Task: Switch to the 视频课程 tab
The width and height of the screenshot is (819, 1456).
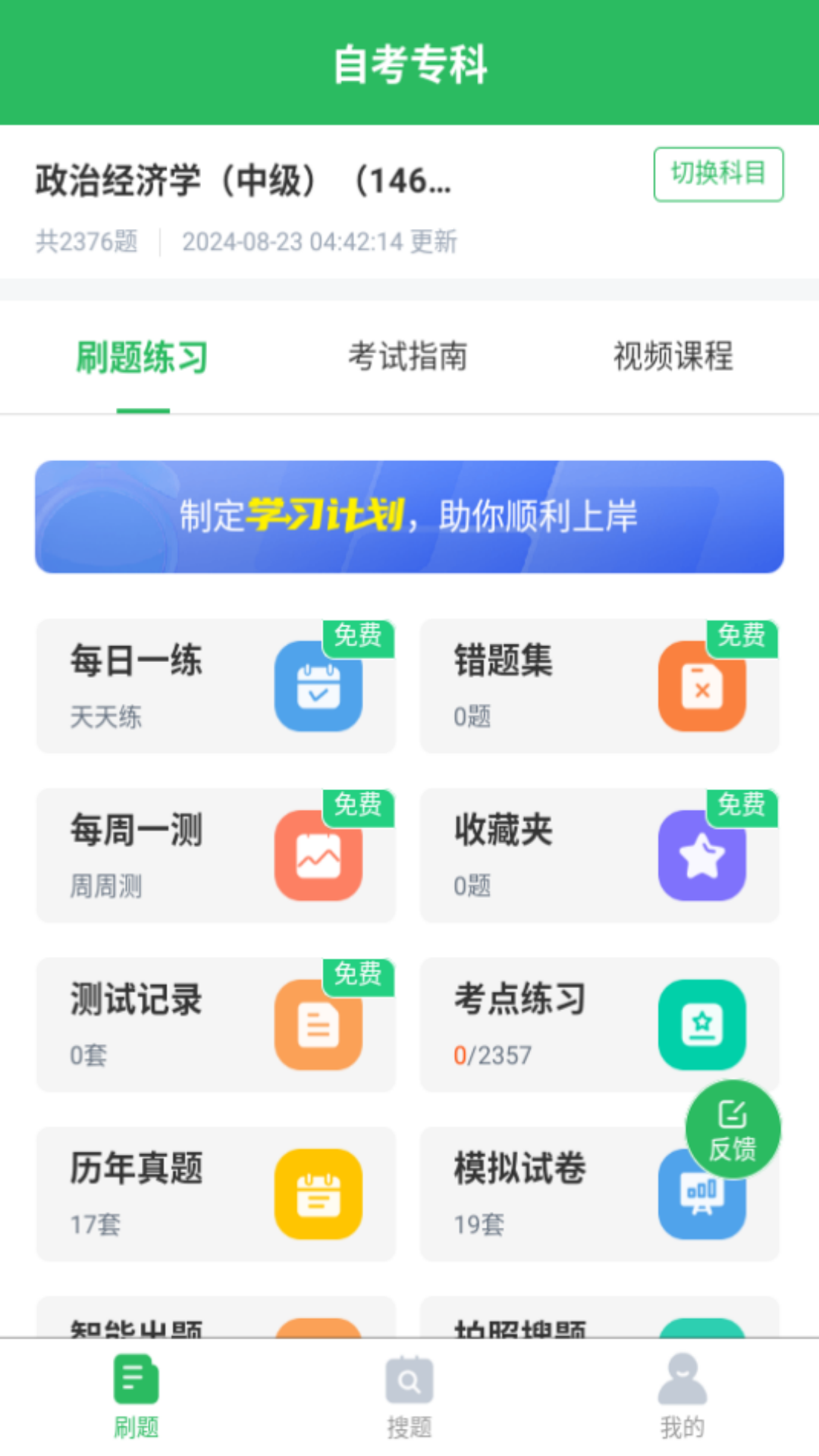Action: tap(671, 356)
